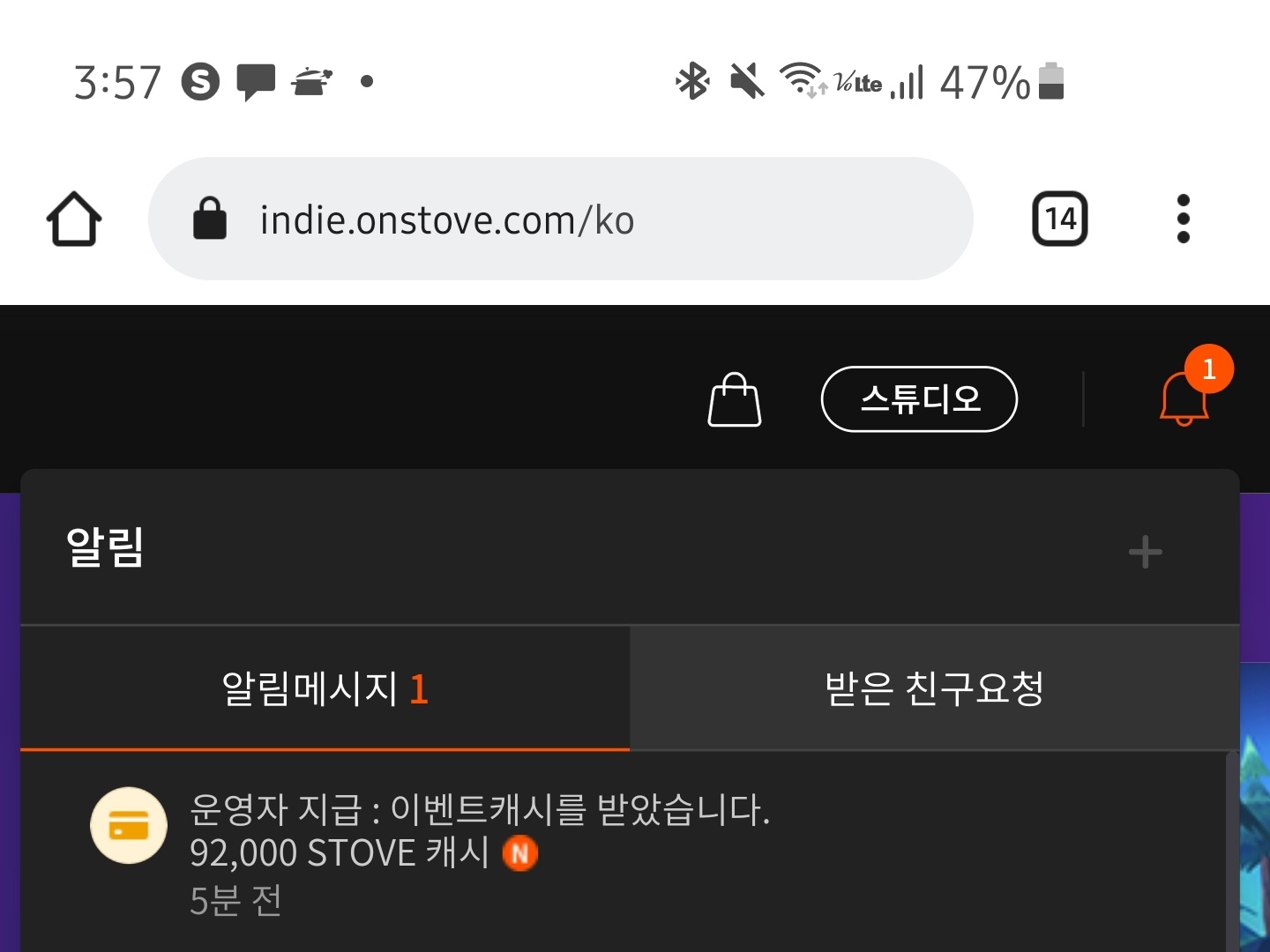This screenshot has height=952, width=1270.
Task: Open the tab switcher showing 14 tabs
Action: coord(1059,219)
